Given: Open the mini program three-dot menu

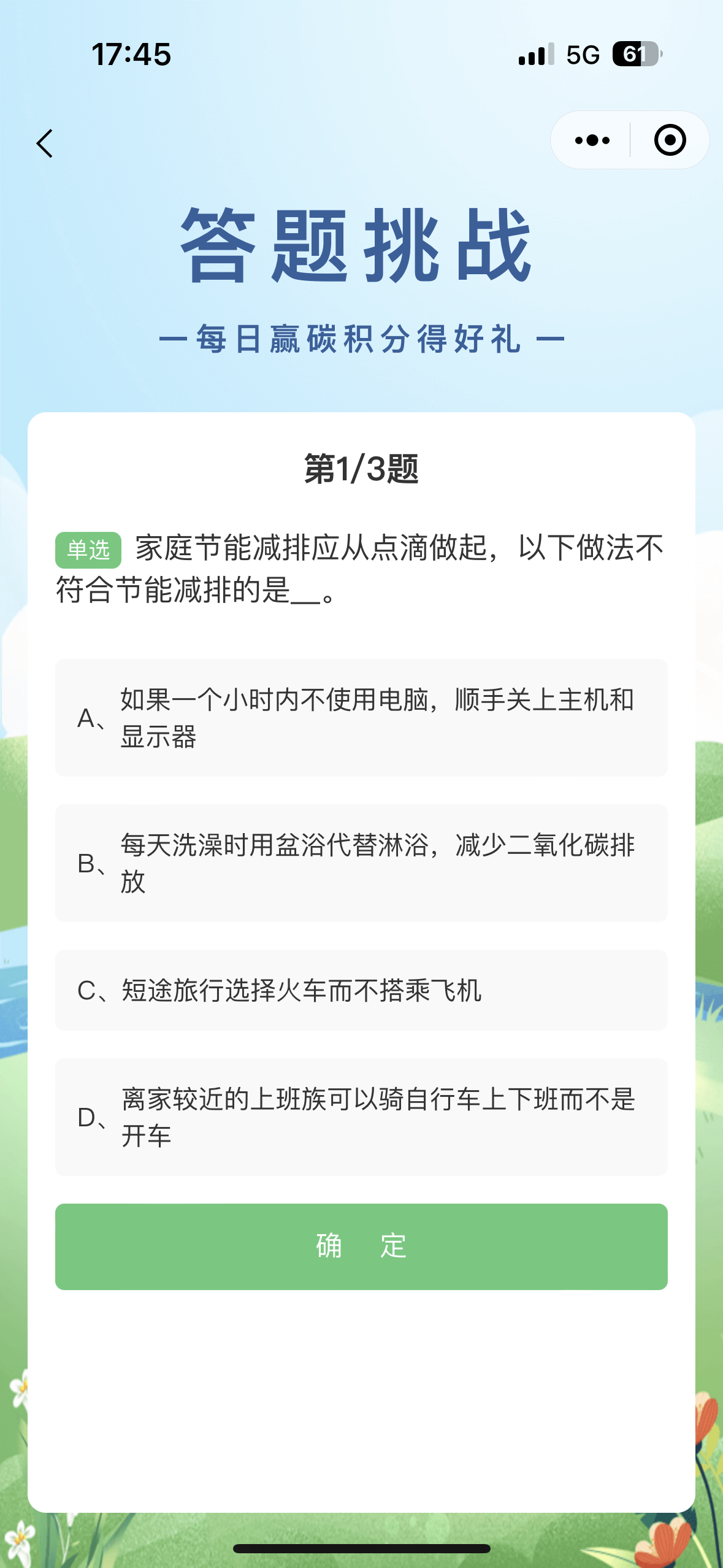Looking at the screenshot, I should pos(592,140).
